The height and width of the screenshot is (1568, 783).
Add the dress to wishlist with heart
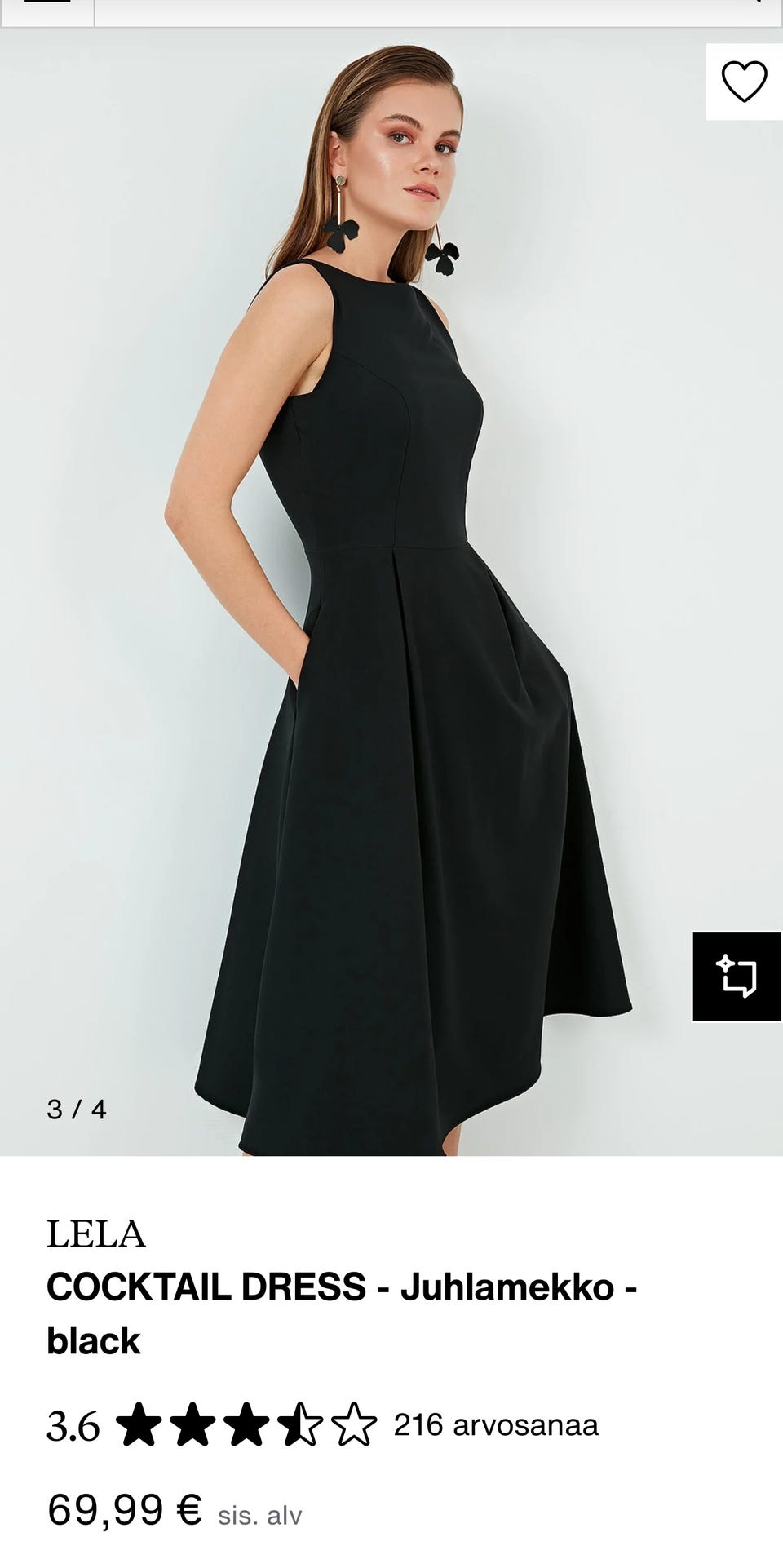[x=744, y=82]
